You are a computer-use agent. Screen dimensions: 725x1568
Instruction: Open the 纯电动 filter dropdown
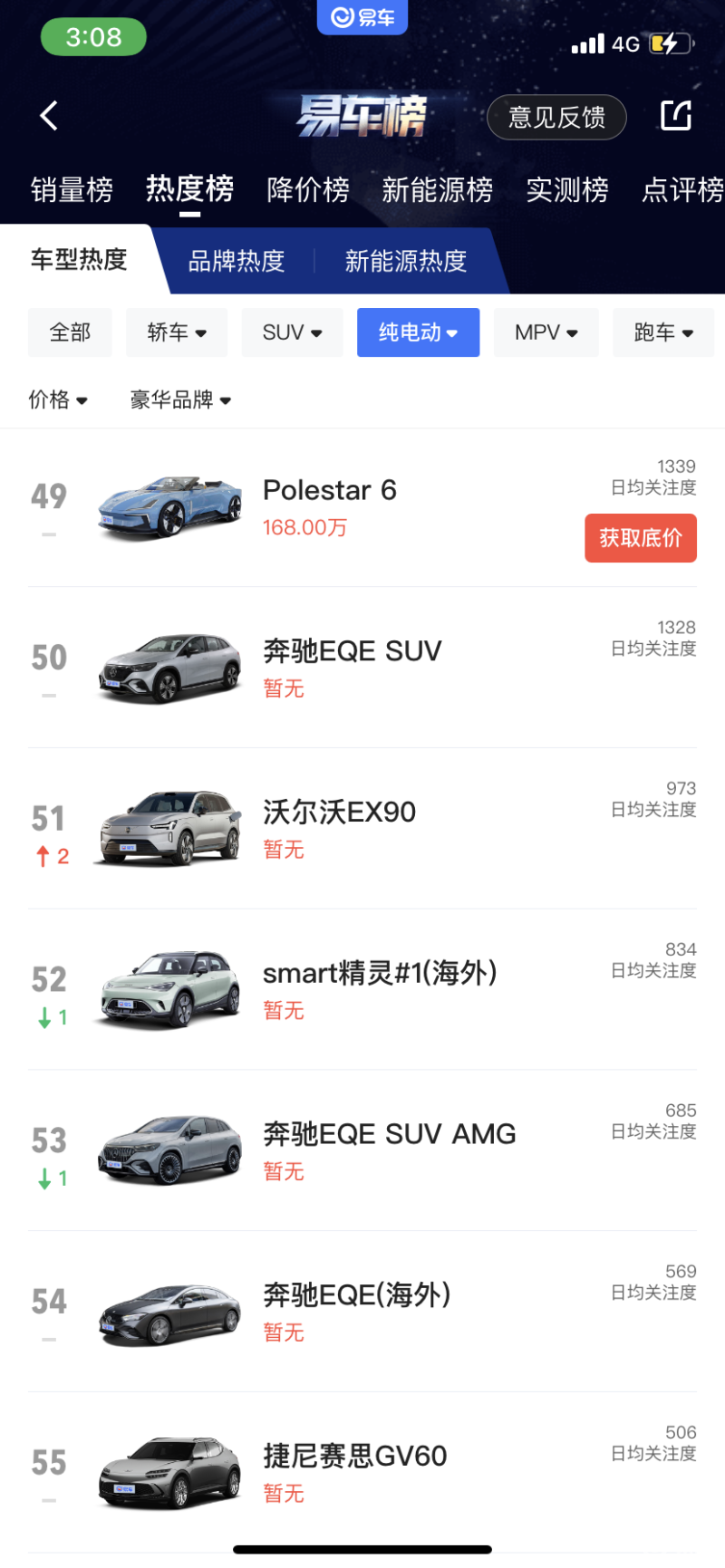(418, 332)
